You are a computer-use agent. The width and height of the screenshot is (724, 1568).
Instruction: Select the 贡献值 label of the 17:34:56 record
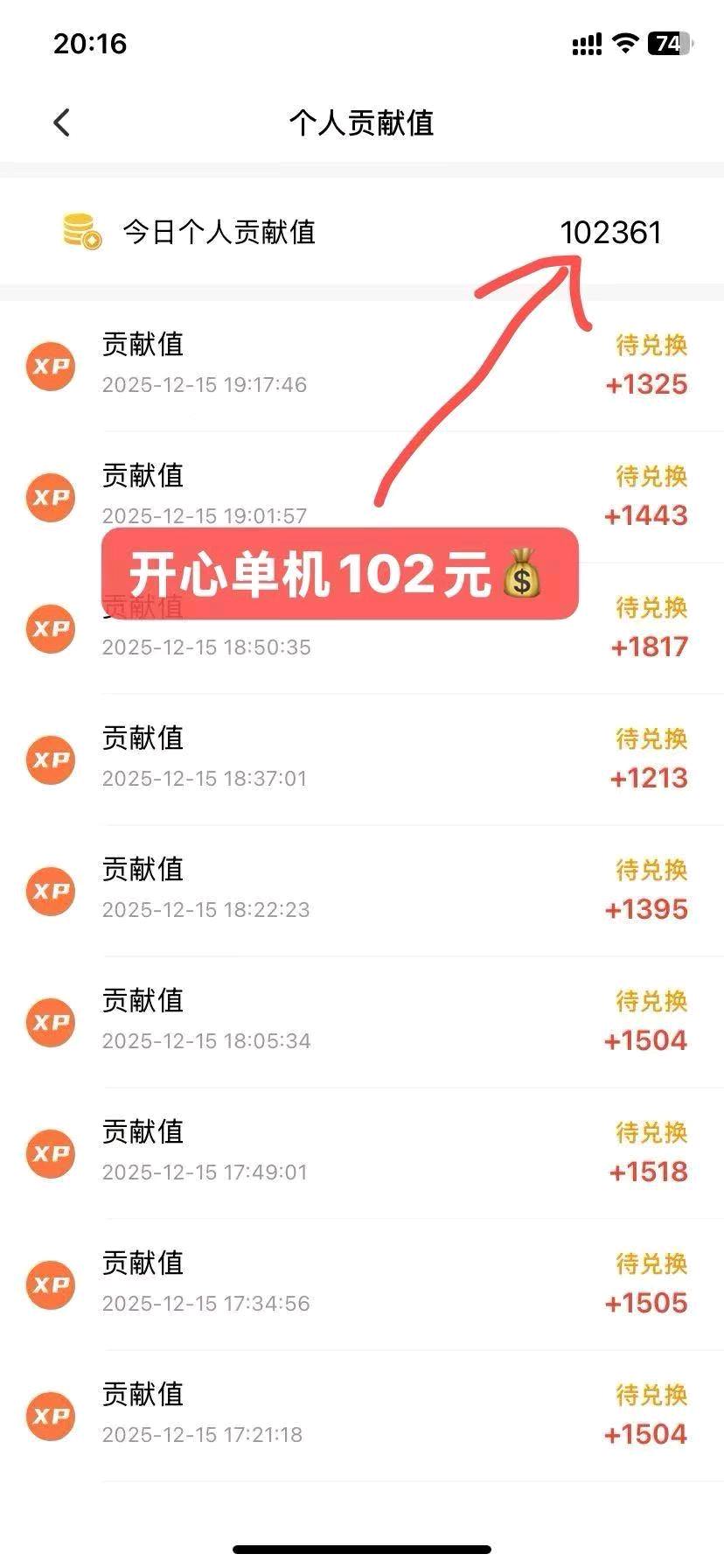(x=143, y=1263)
